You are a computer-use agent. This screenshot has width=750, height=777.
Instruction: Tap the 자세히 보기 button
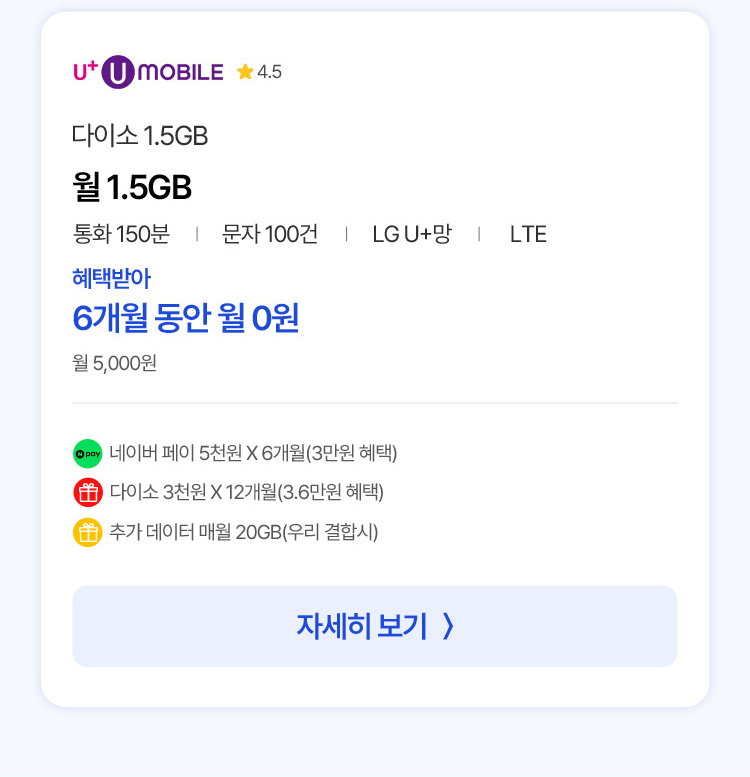374,626
